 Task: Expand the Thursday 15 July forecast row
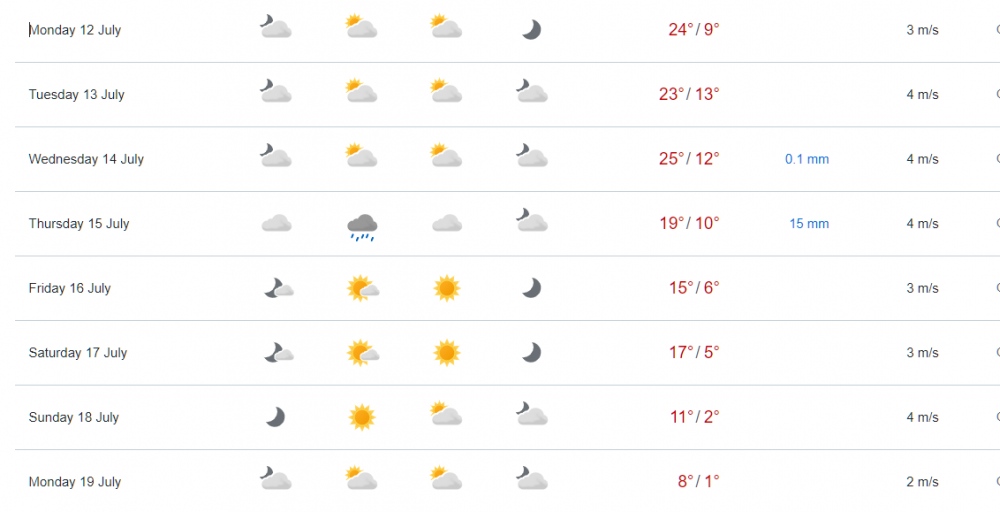coord(79,224)
